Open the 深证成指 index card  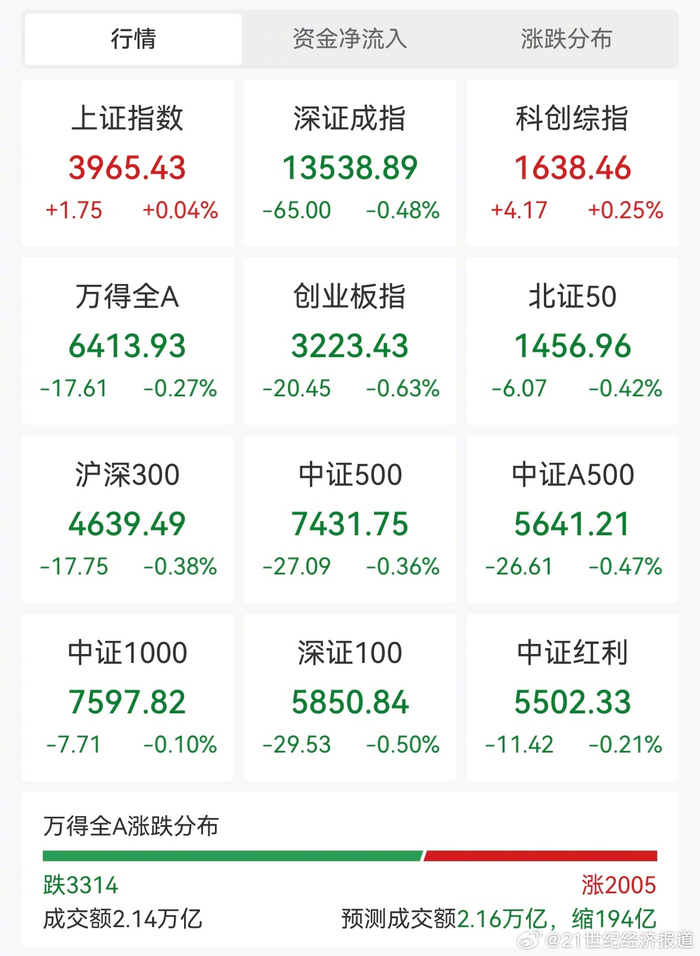(350, 164)
